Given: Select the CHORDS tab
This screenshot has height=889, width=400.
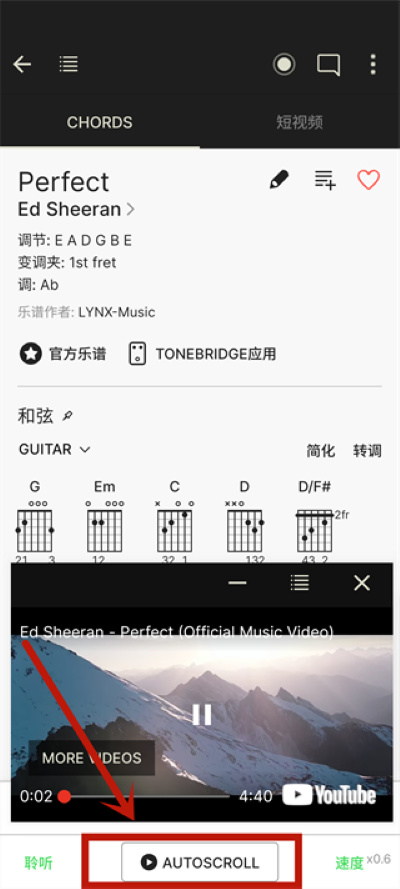Looking at the screenshot, I should (x=100, y=122).
